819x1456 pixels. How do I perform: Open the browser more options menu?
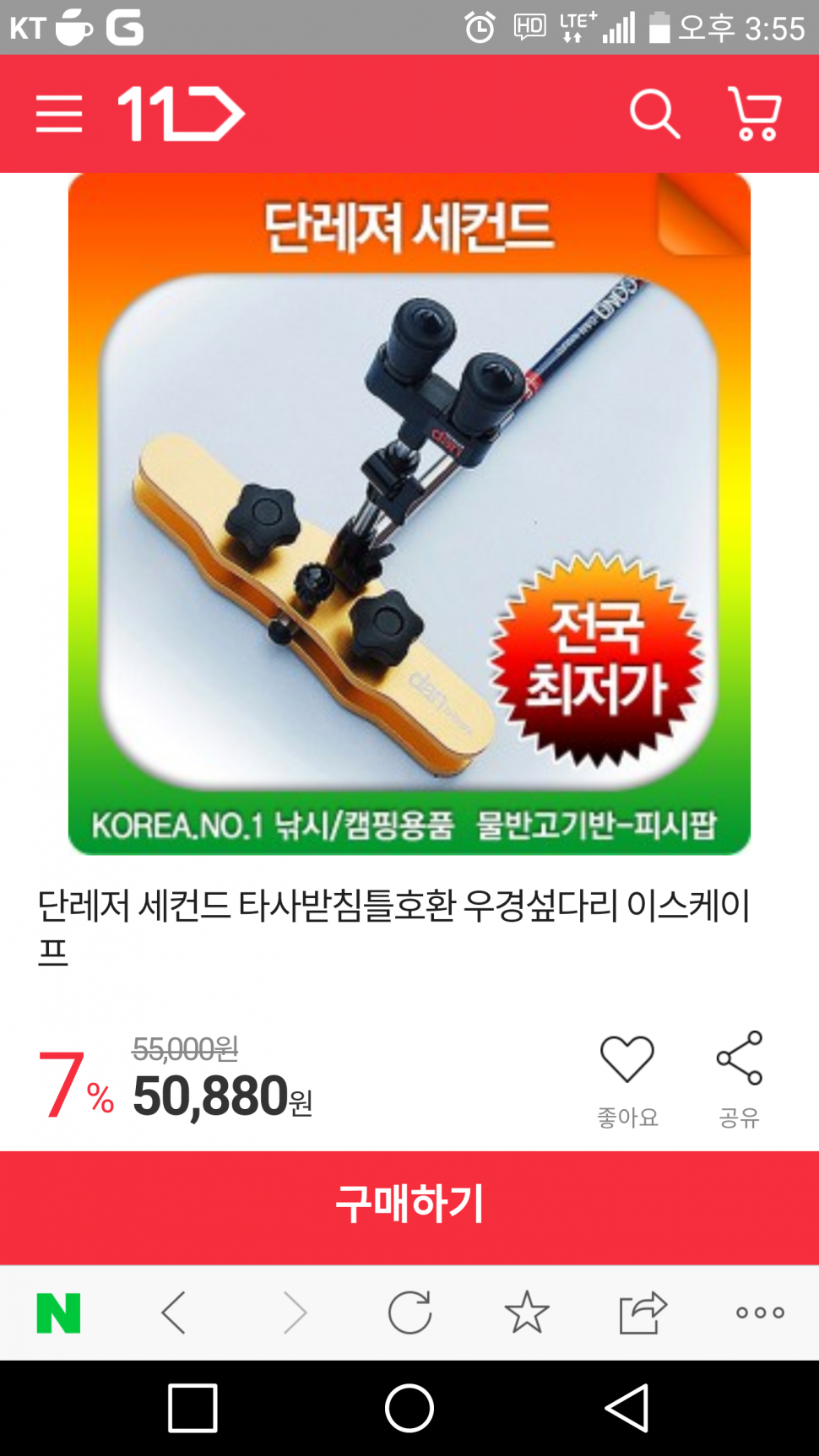[760, 1313]
